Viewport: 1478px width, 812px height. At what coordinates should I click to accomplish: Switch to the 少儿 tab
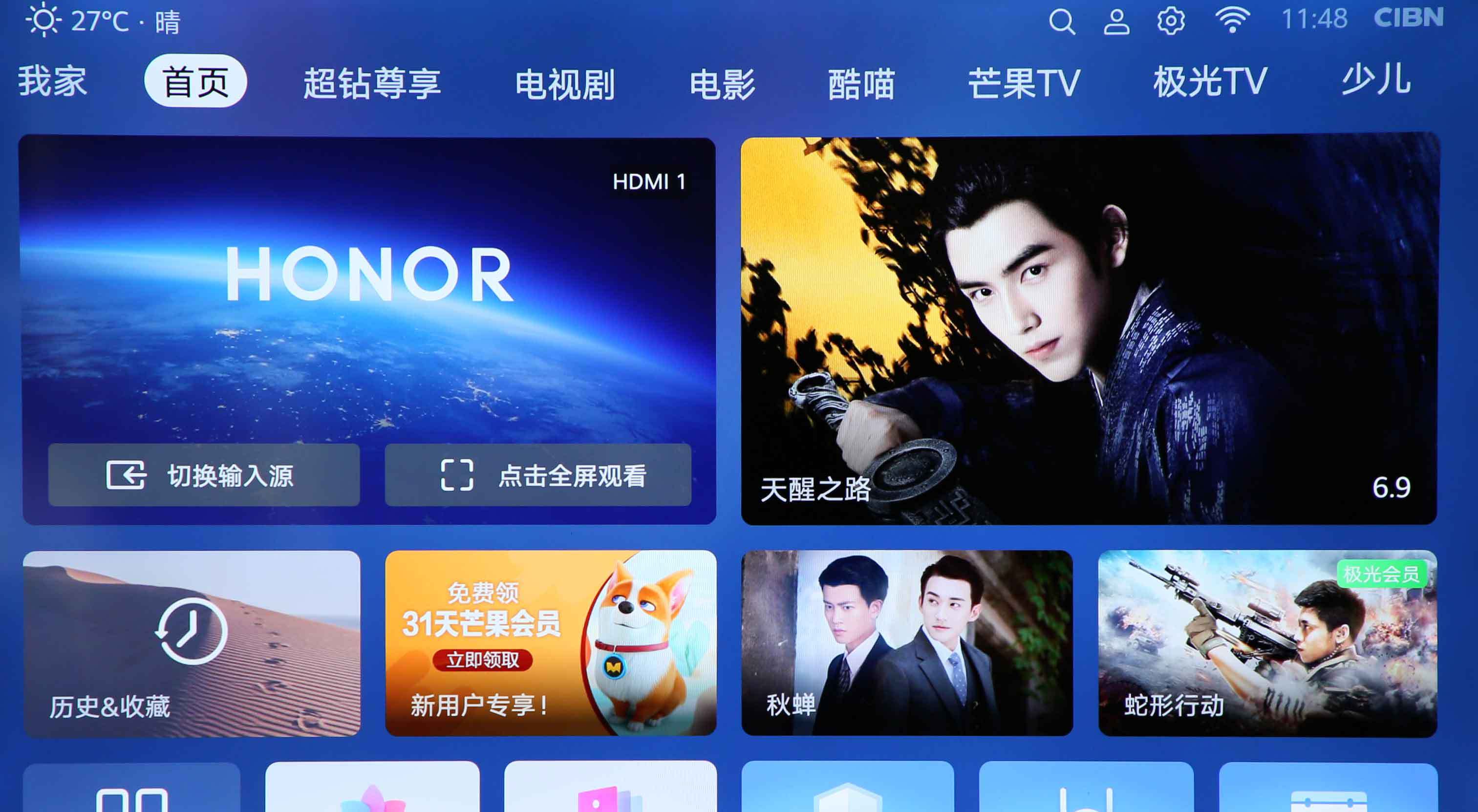click(x=1376, y=79)
